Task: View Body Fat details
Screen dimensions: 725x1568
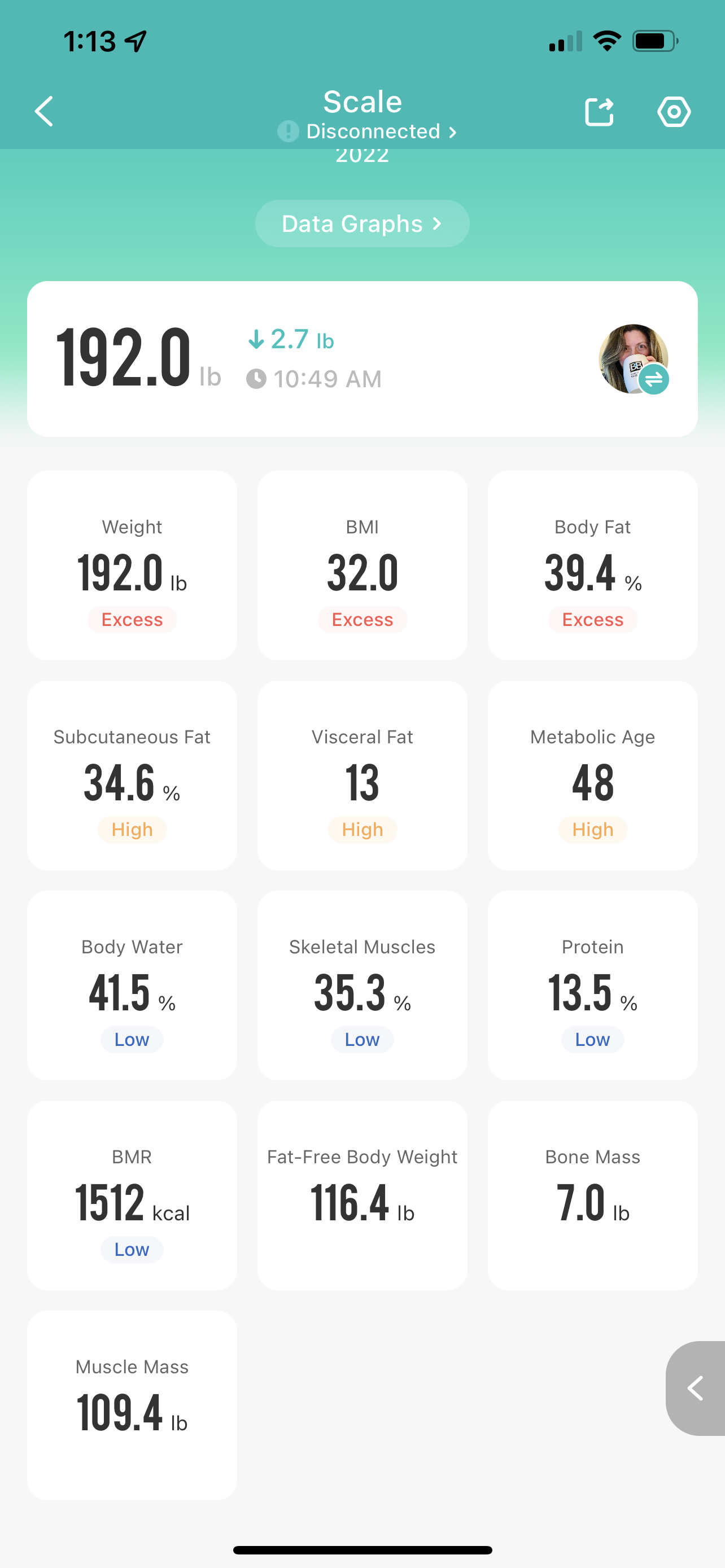Action: [x=592, y=565]
